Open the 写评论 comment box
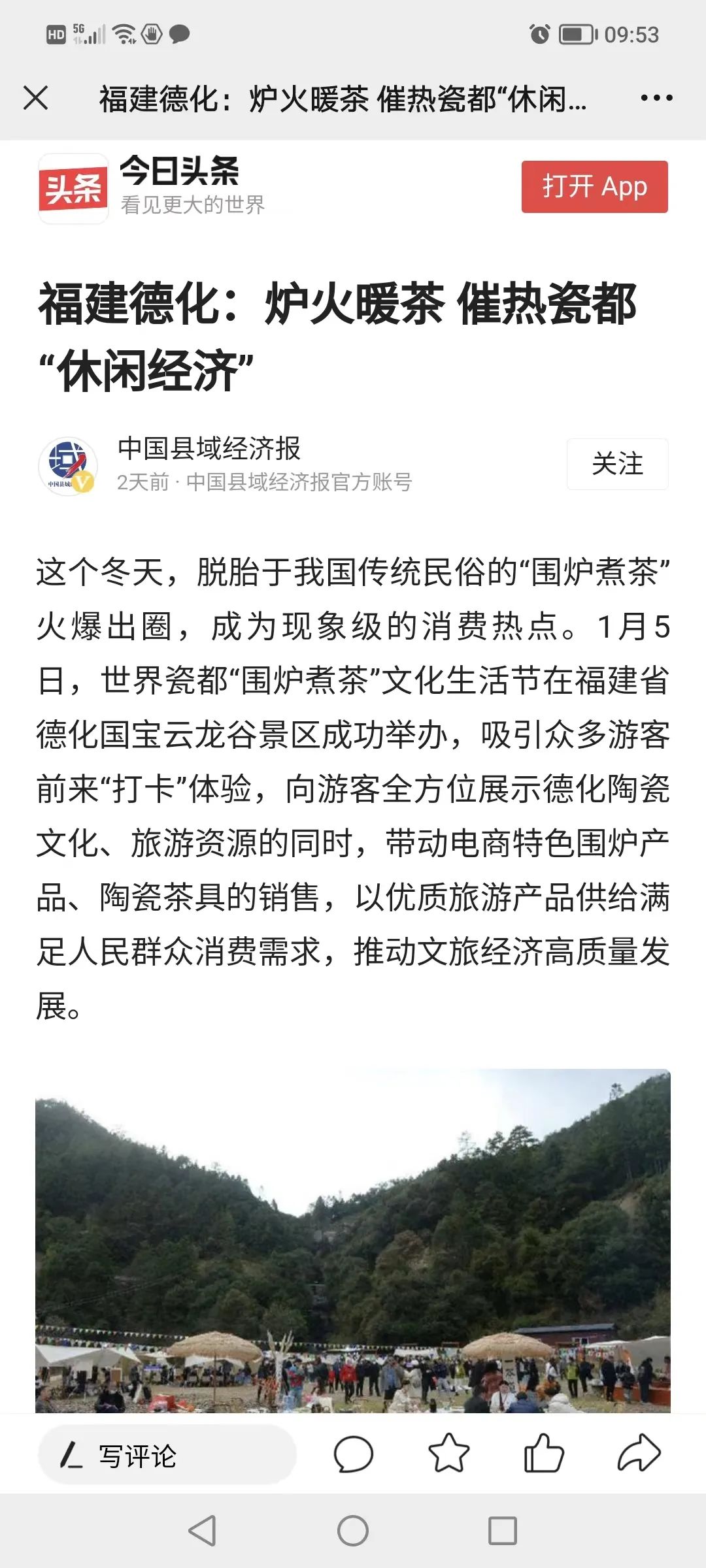The height and width of the screenshot is (1568, 706). coord(167,1455)
